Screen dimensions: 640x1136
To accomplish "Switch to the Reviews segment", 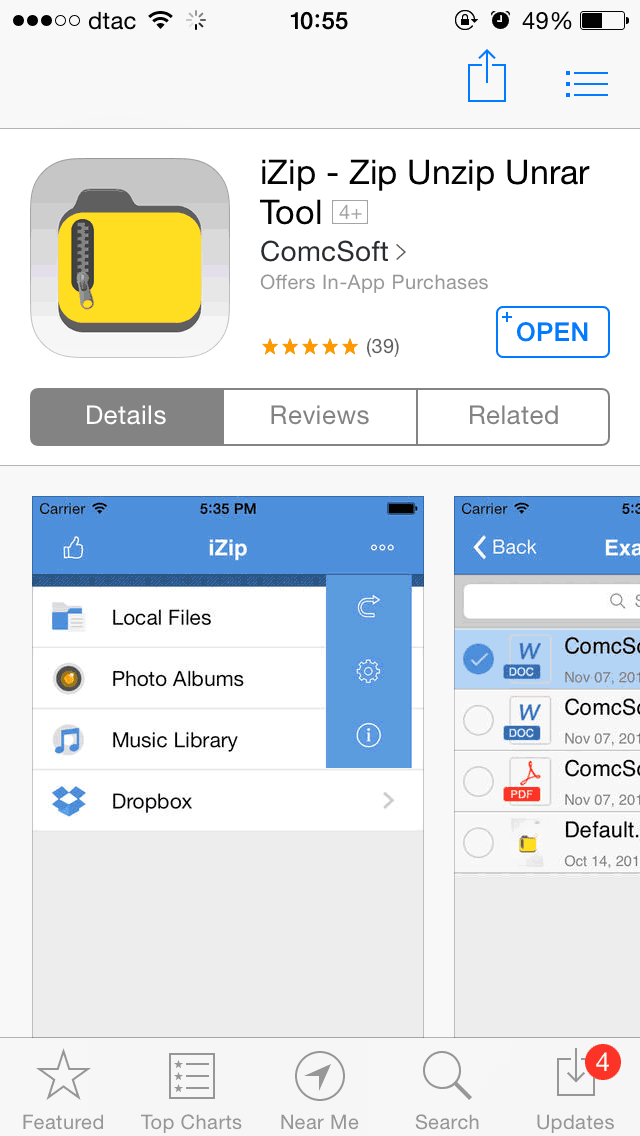I will 319,416.
